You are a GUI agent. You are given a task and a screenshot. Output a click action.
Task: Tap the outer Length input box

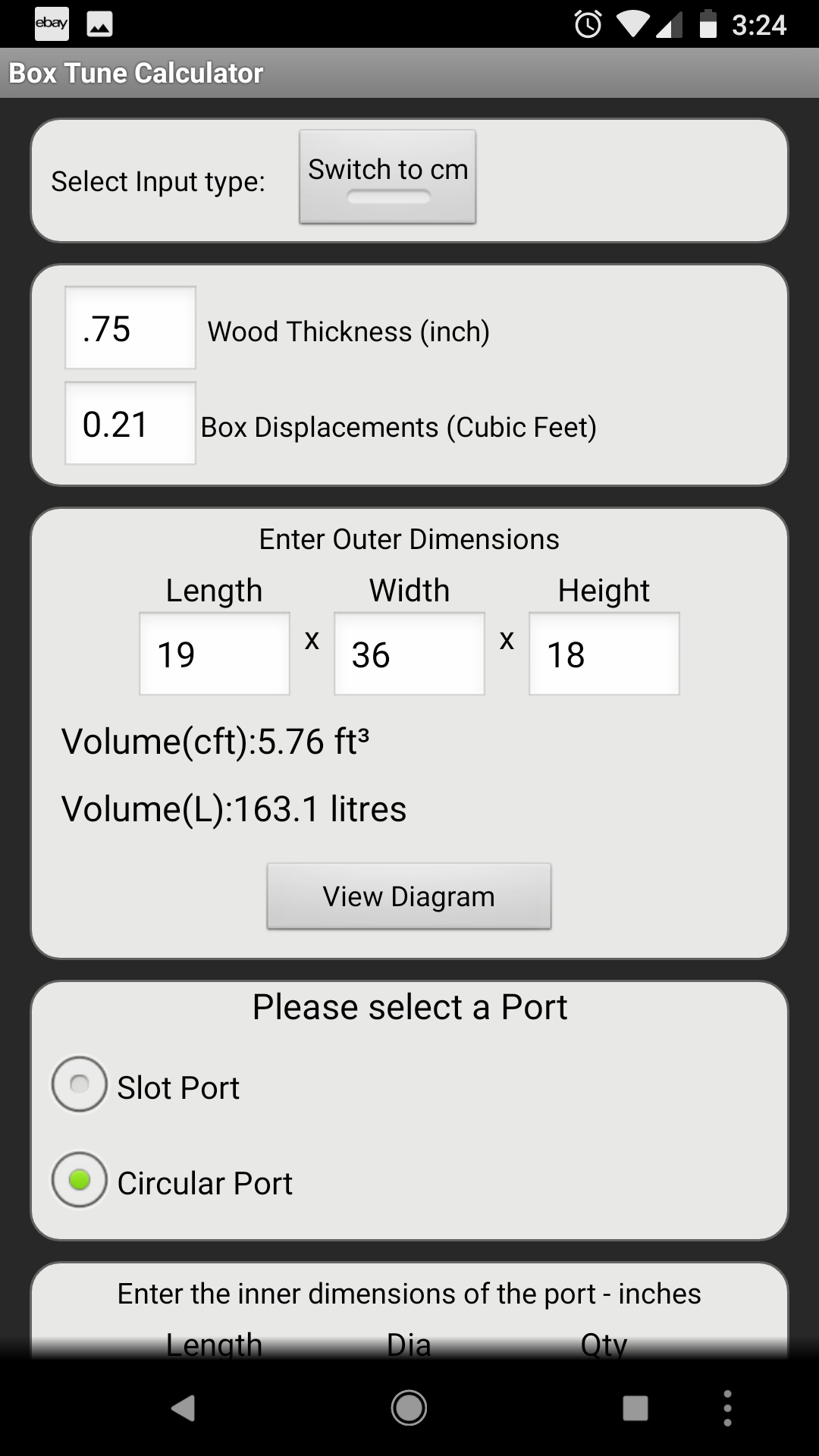click(215, 654)
